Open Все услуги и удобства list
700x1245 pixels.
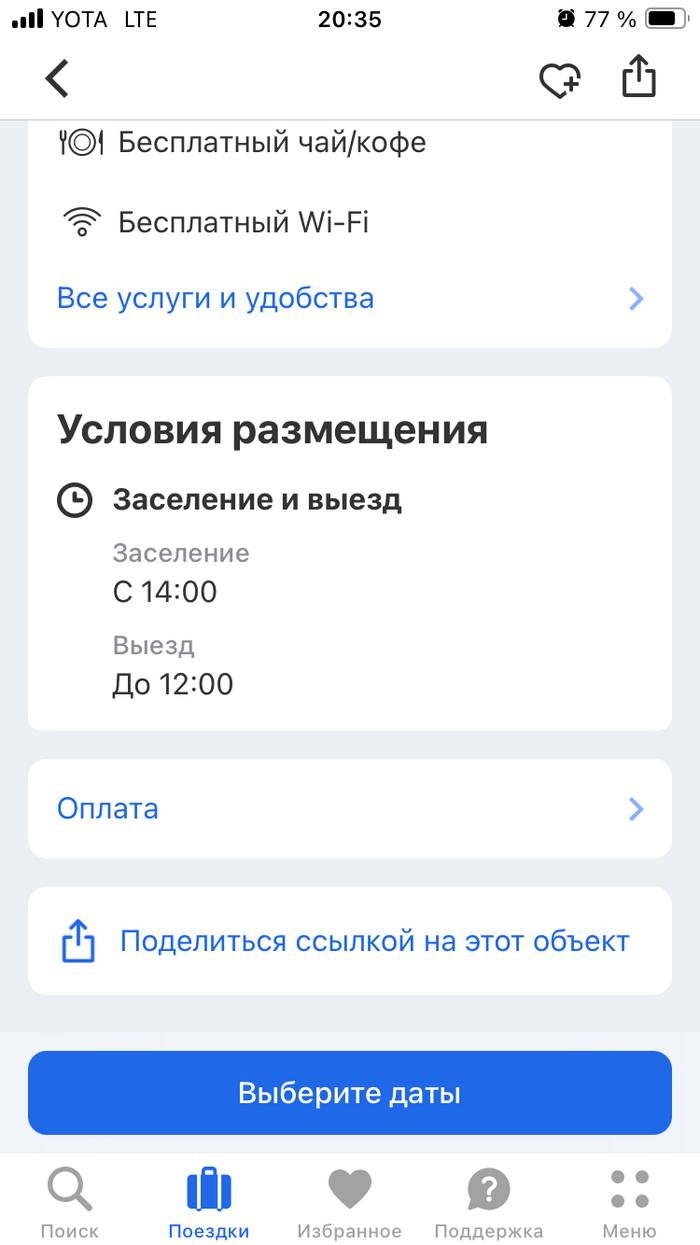click(x=350, y=298)
